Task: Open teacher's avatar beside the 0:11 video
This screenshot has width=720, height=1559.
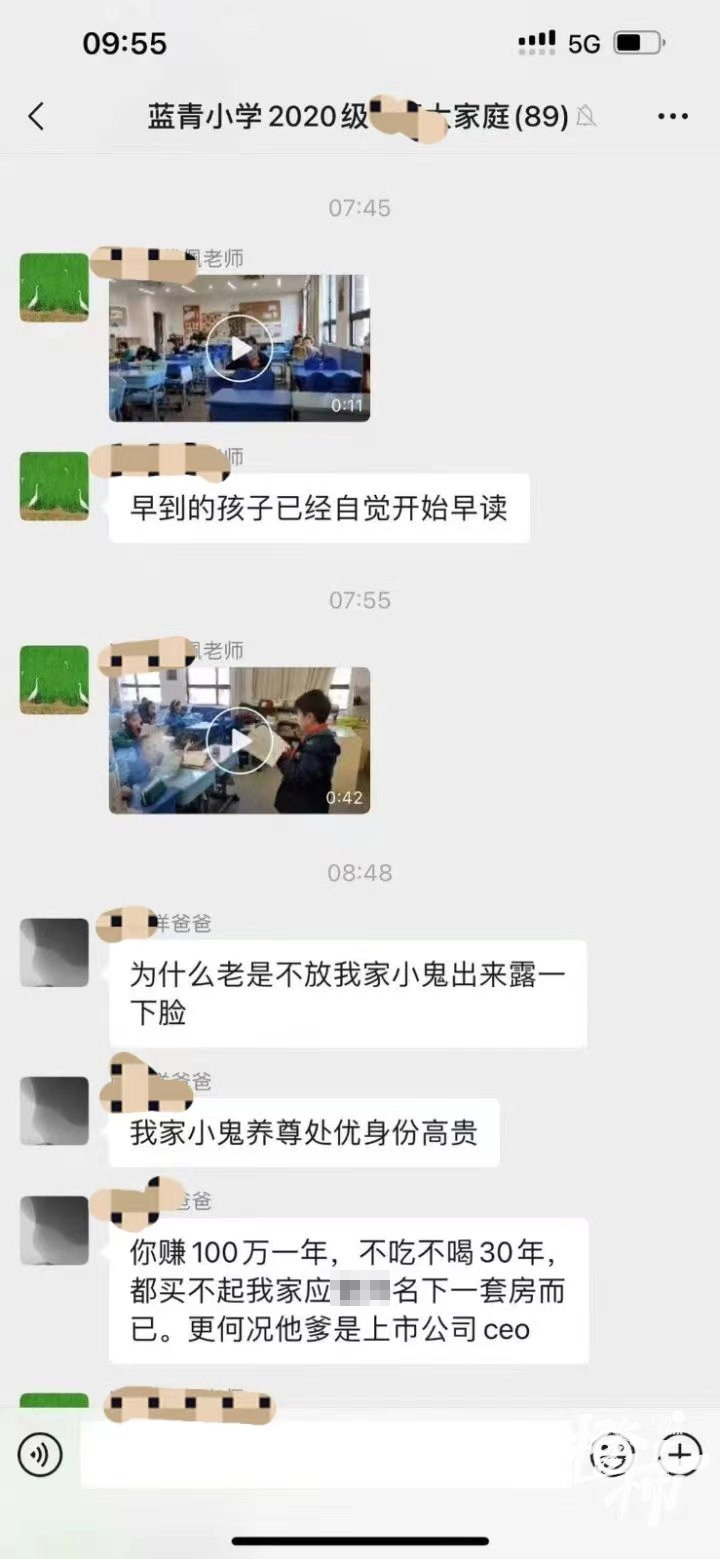Action: pyautogui.click(x=54, y=287)
